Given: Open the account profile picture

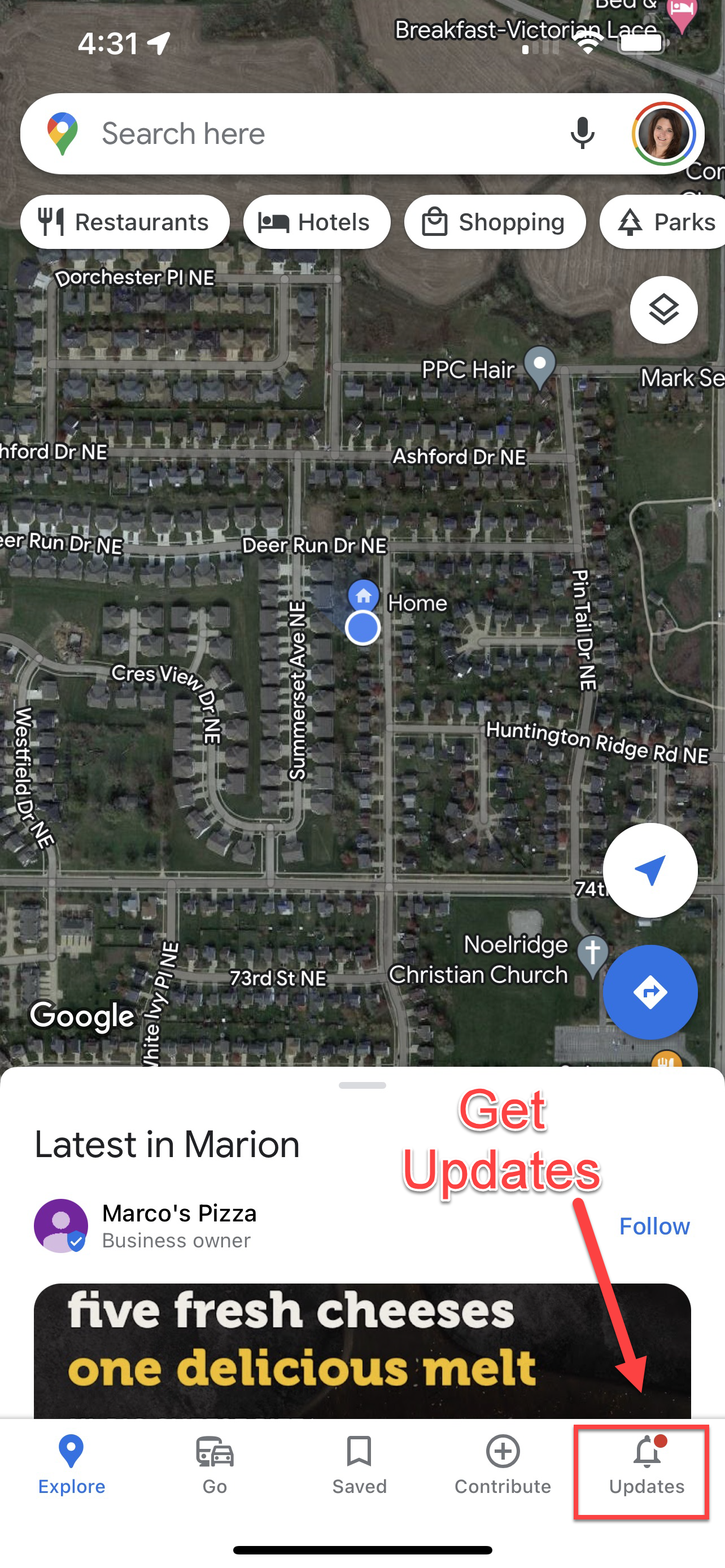Looking at the screenshot, I should 663,133.
